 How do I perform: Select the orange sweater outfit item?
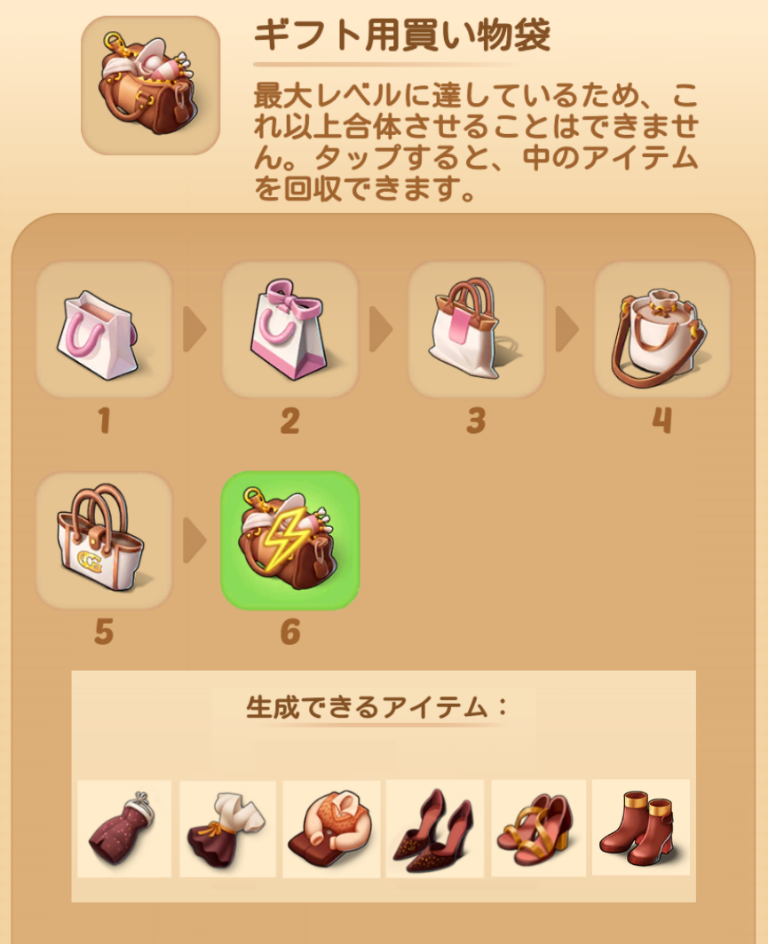pos(331,829)
